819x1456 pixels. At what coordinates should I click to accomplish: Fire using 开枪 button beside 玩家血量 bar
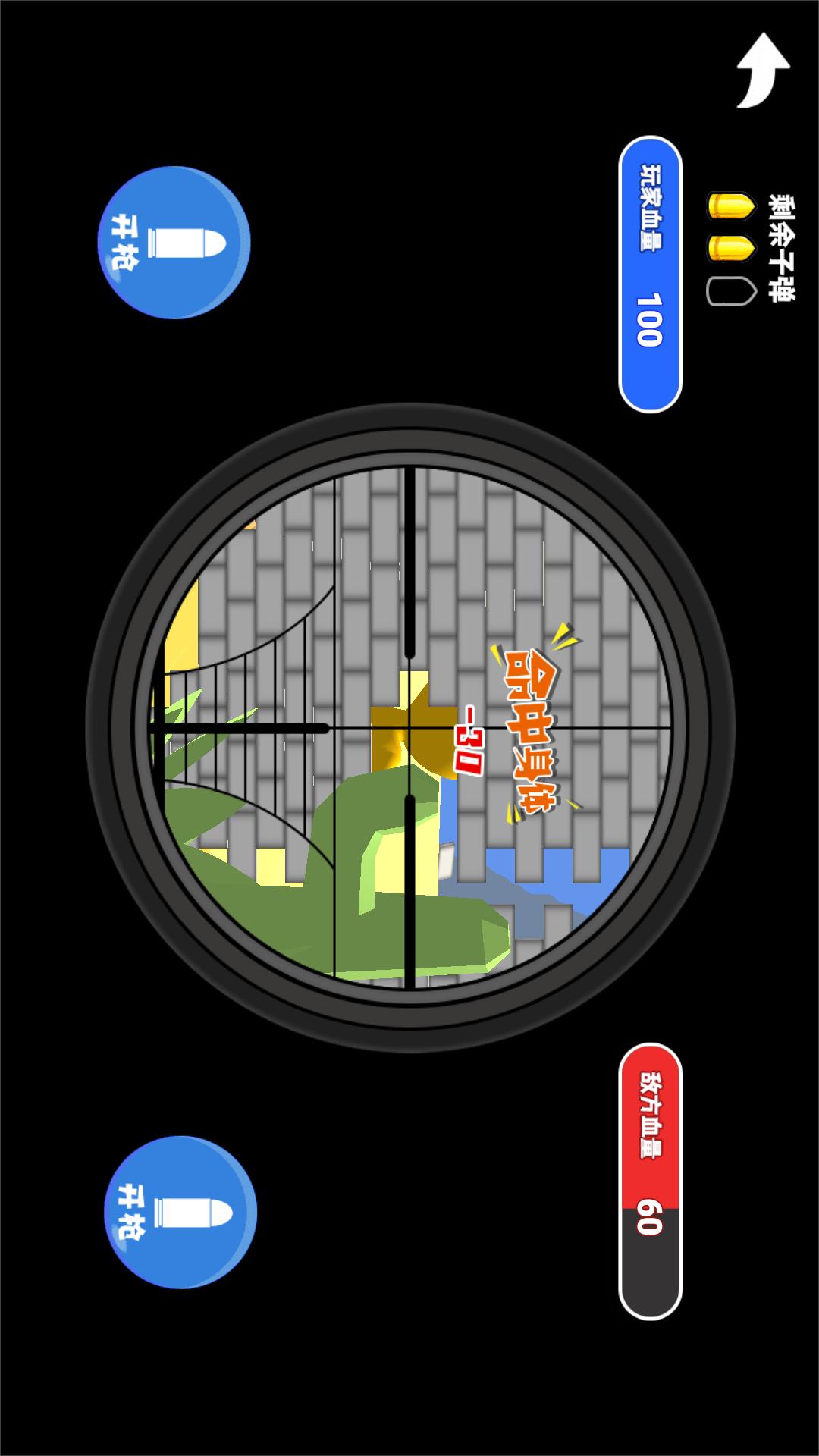[x=174, y=243]
